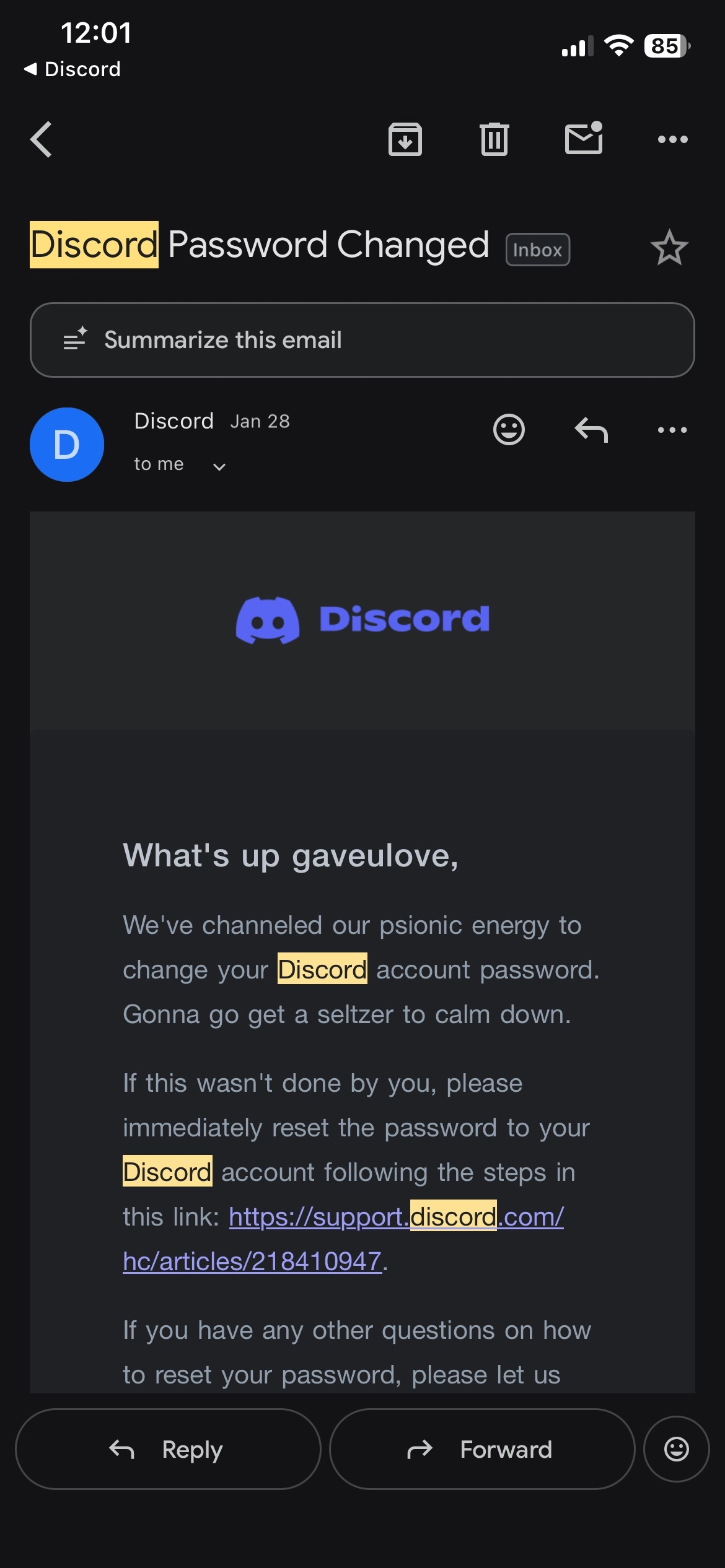Image resolution: width=725 pixels, height=1568 pixels.
Task: Go back to the inbox list
Action: click(x=41, y=139)
